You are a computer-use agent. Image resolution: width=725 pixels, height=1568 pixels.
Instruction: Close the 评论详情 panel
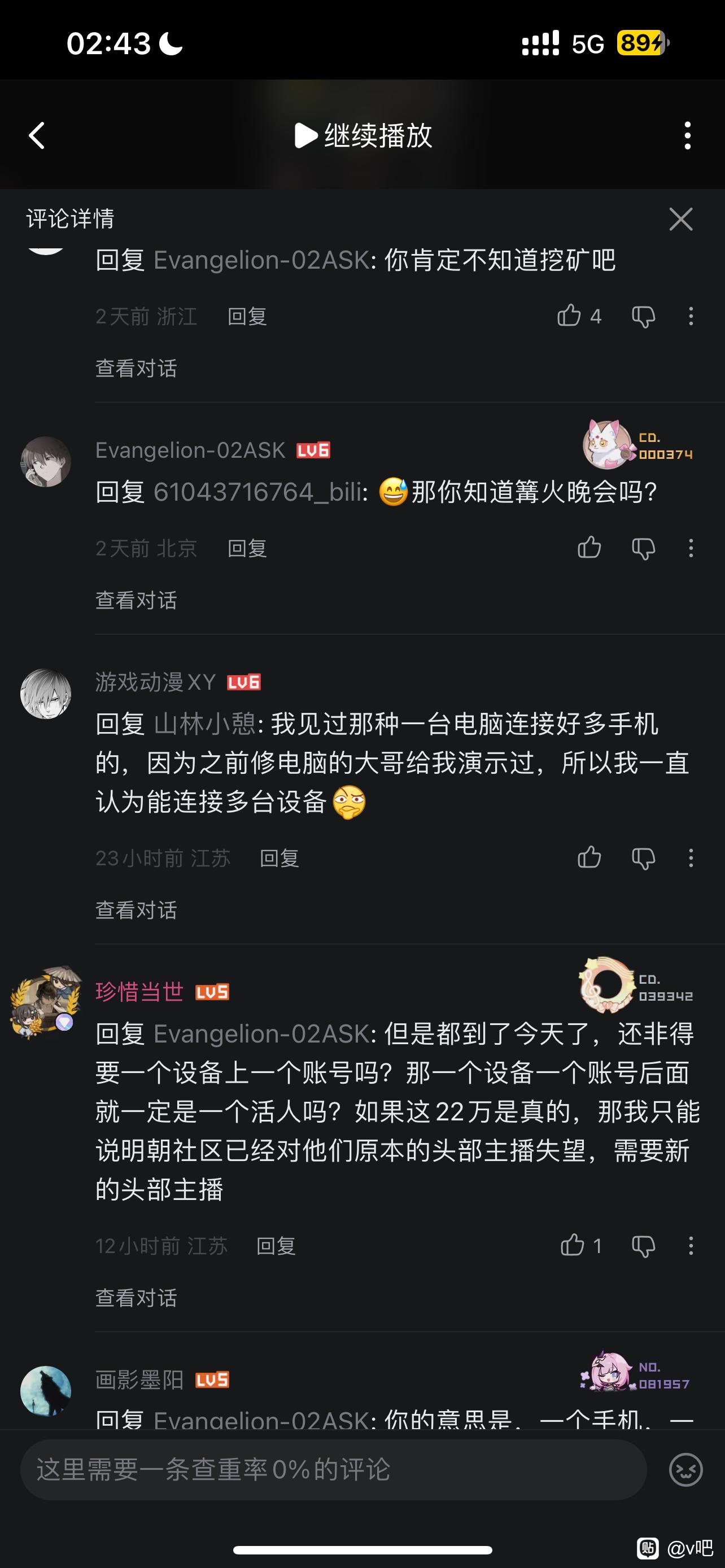pos(680,219)
